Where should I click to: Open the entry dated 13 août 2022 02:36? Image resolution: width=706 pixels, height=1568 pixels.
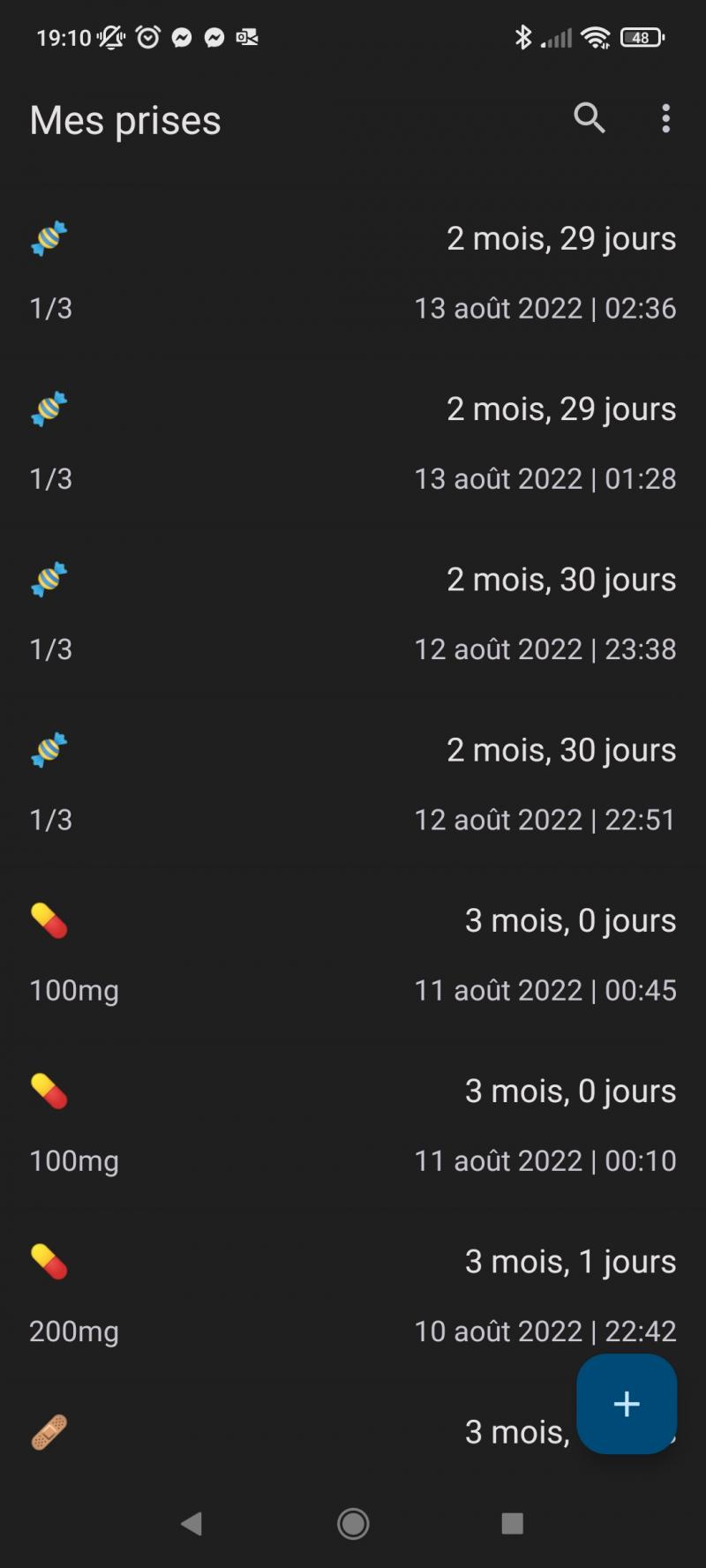click(353, 274)
